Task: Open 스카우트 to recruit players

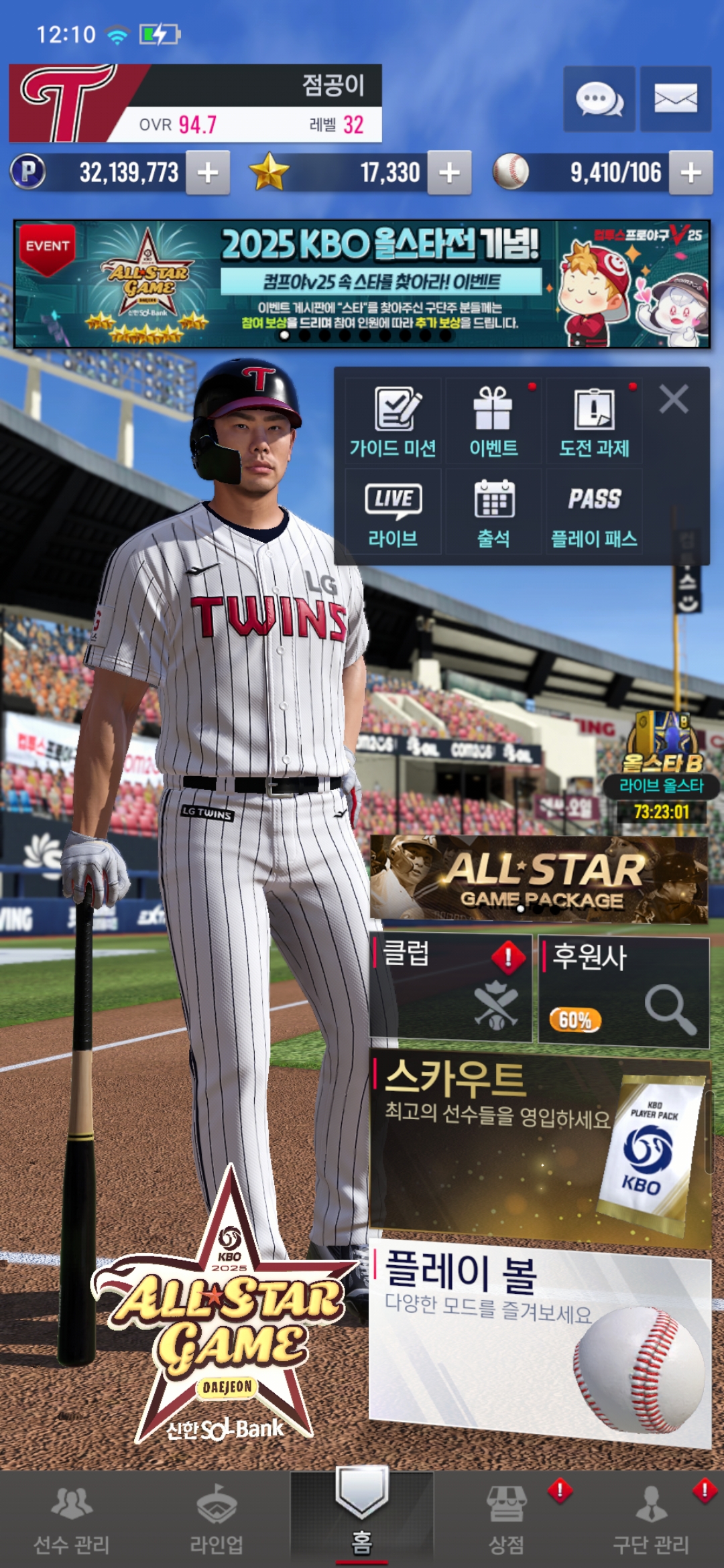Action: [x=539, y=1147]
